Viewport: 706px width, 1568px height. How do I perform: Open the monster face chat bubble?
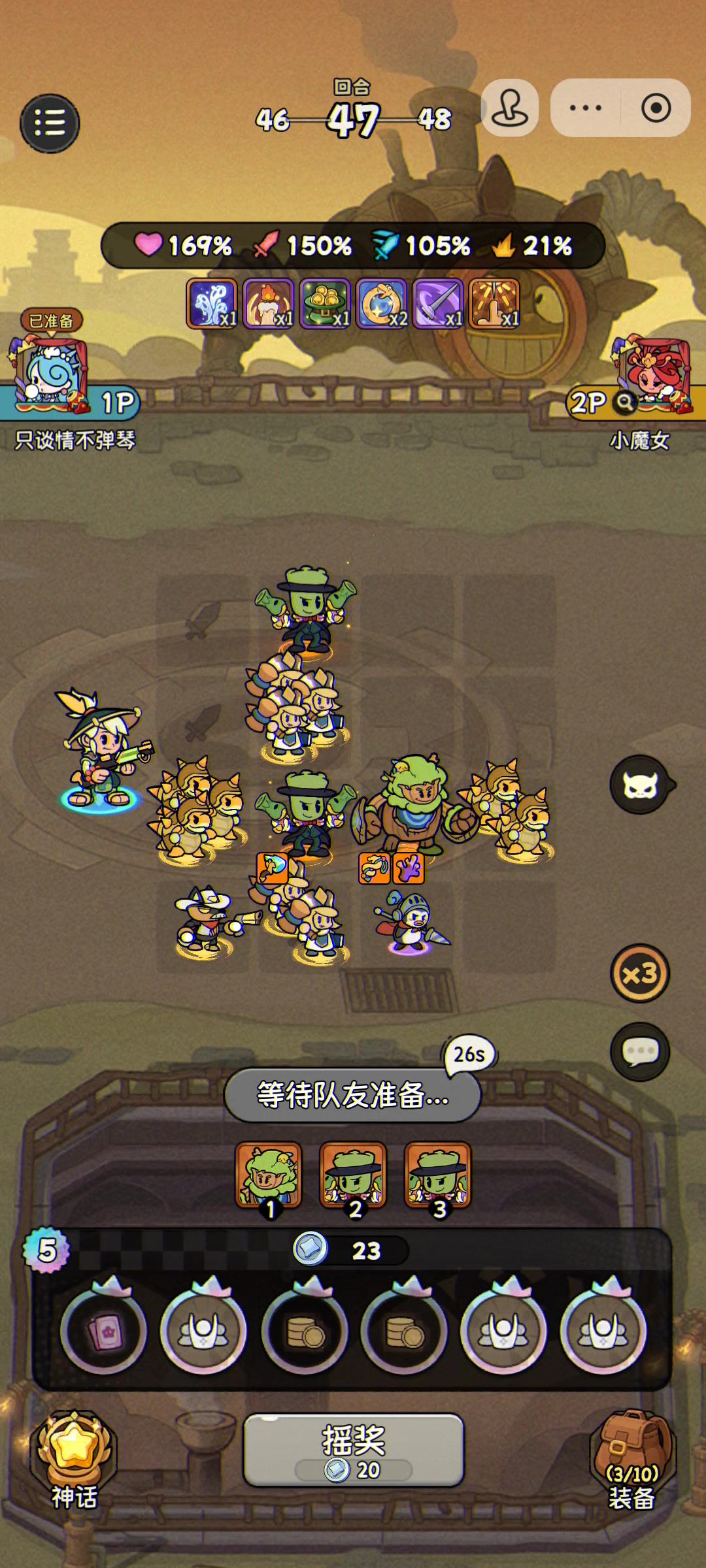641,784
